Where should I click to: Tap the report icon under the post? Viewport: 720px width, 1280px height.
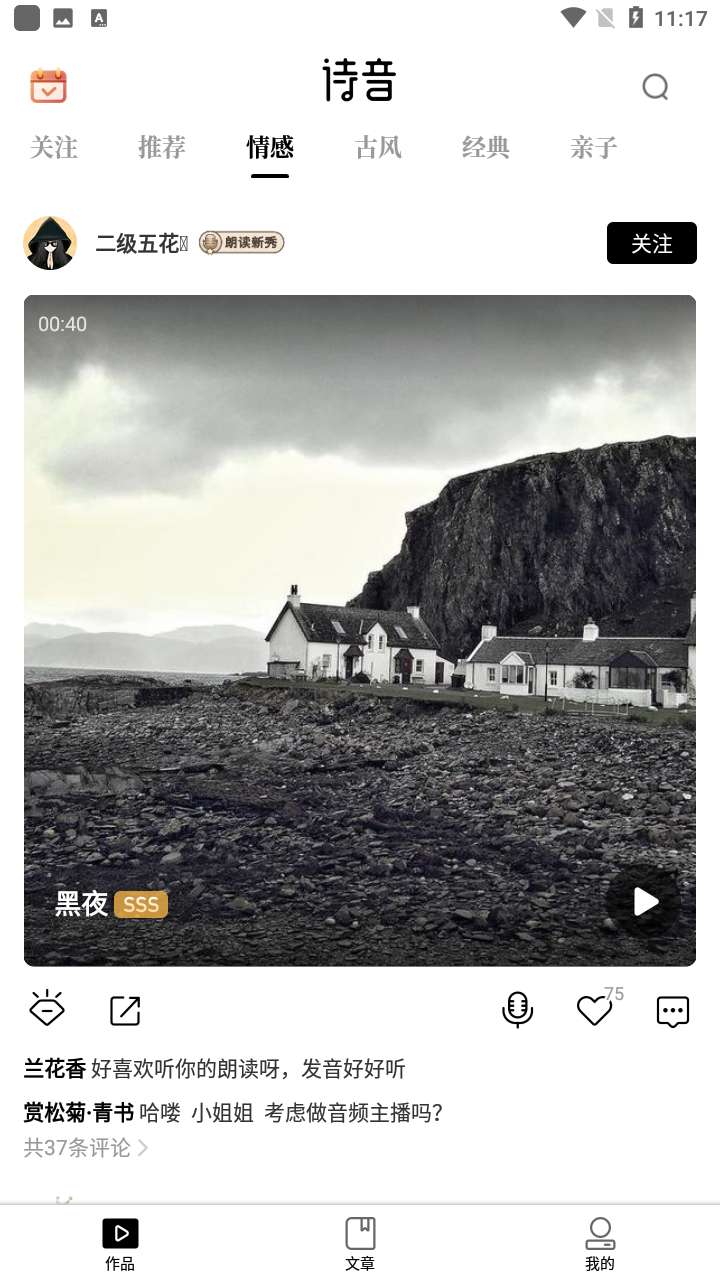click(47, 1010)
